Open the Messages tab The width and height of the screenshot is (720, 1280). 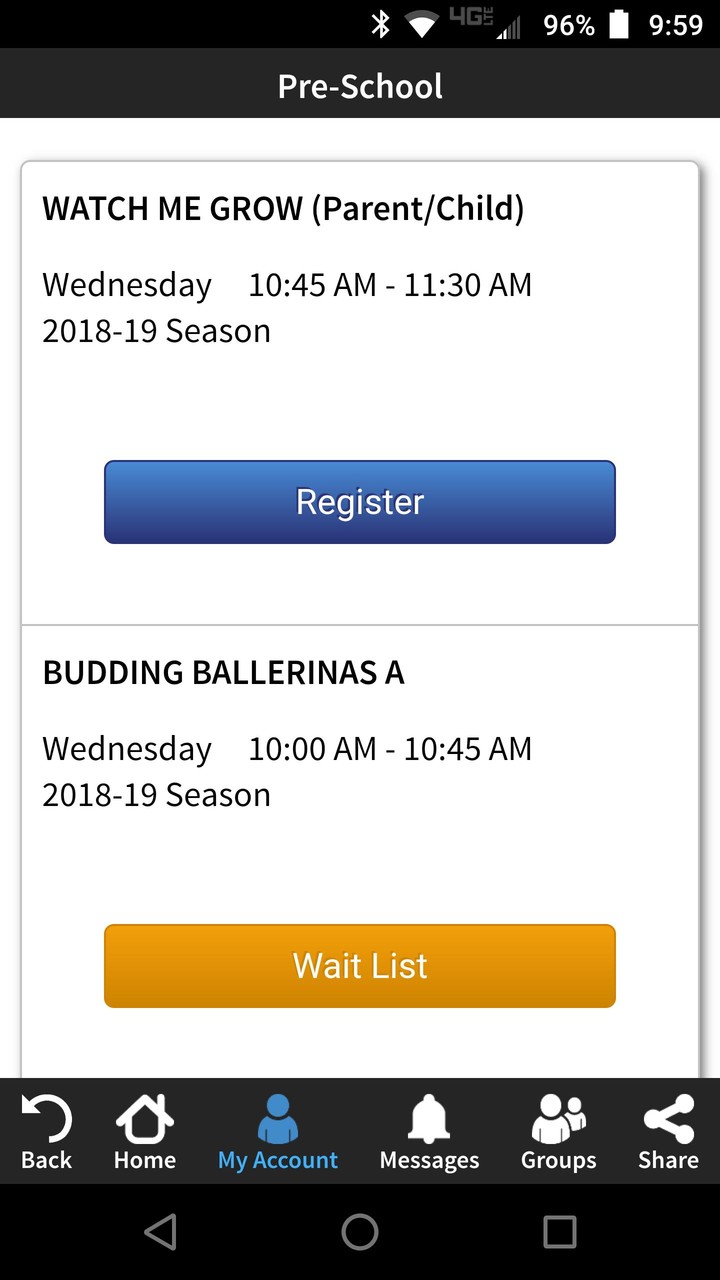coord(429,1132)
